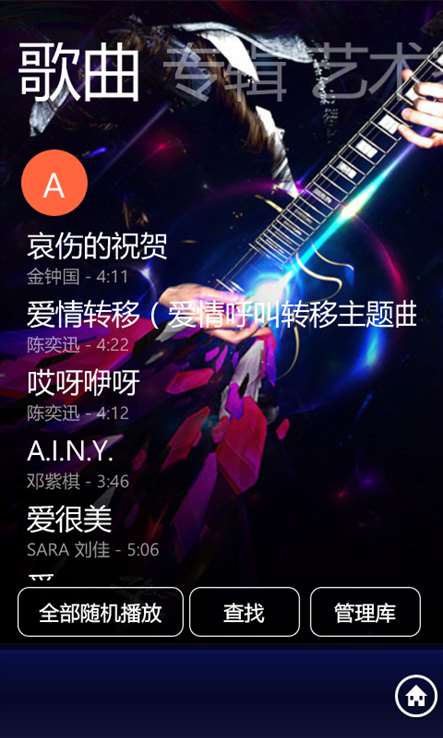
Task: Play 爱情转移 by 陈奕迅
Action: [222, 327]
